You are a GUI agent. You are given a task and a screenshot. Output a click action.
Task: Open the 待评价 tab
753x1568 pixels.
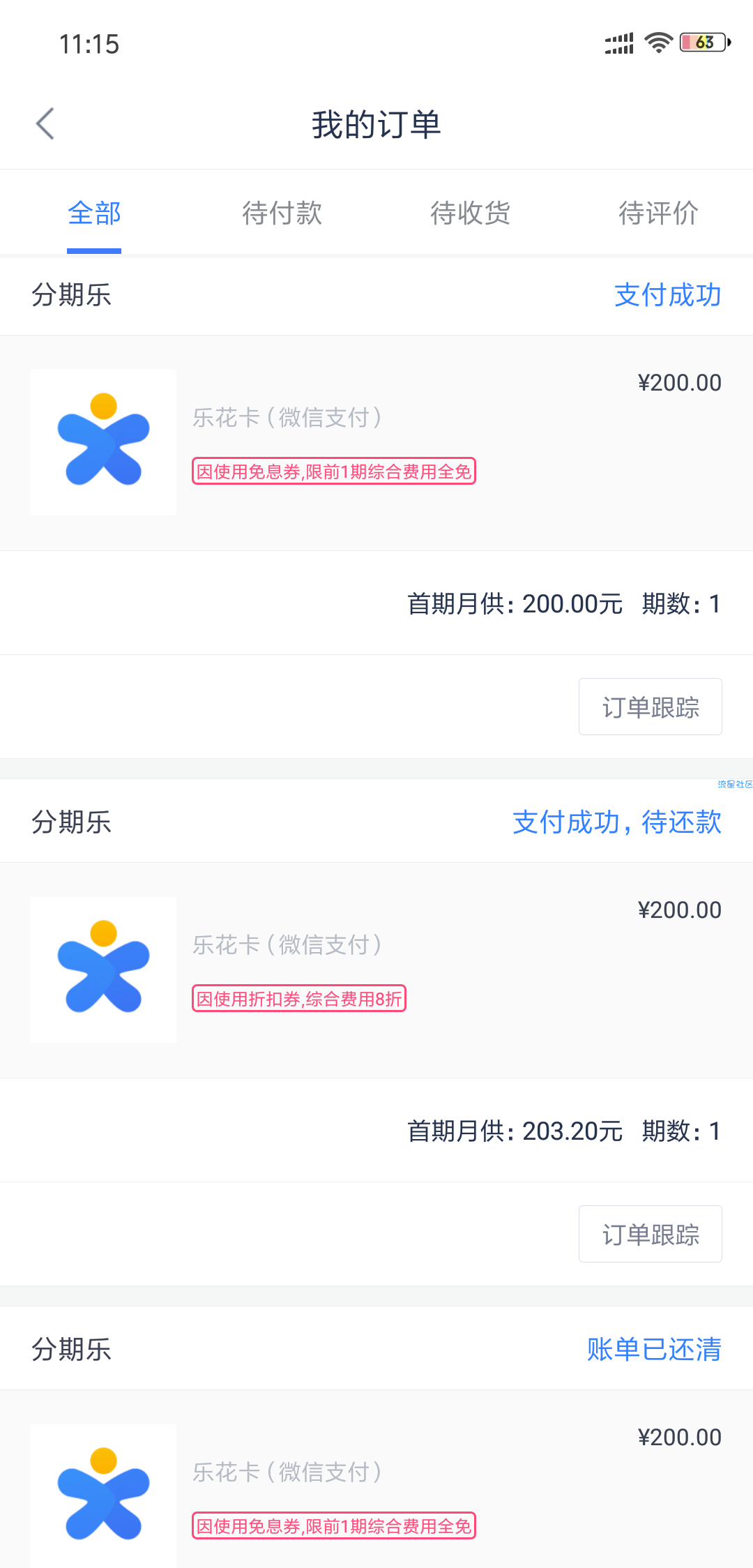[658, 213]
